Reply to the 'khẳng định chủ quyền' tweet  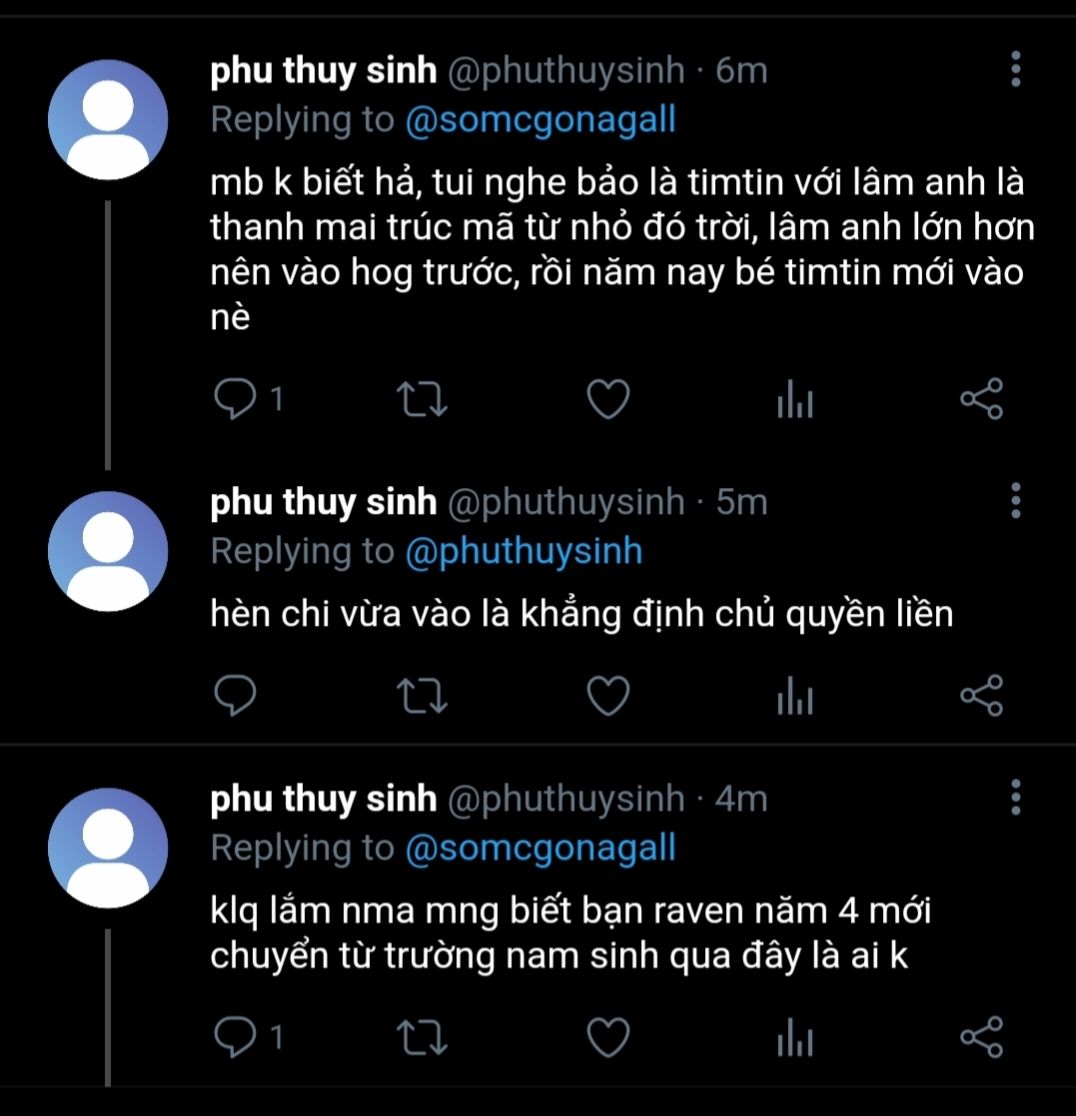pos(237,695)
